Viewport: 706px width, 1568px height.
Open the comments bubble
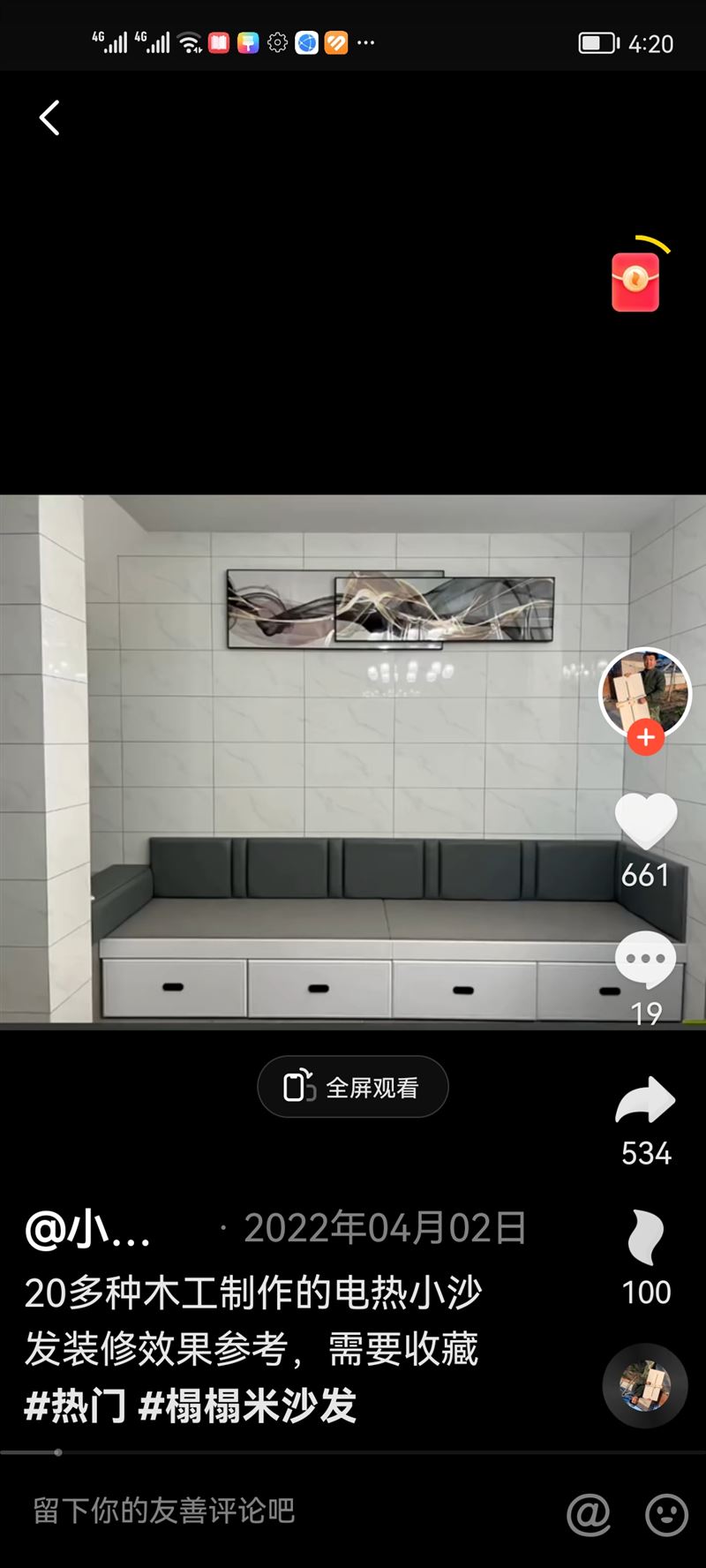tap(646, 960)
